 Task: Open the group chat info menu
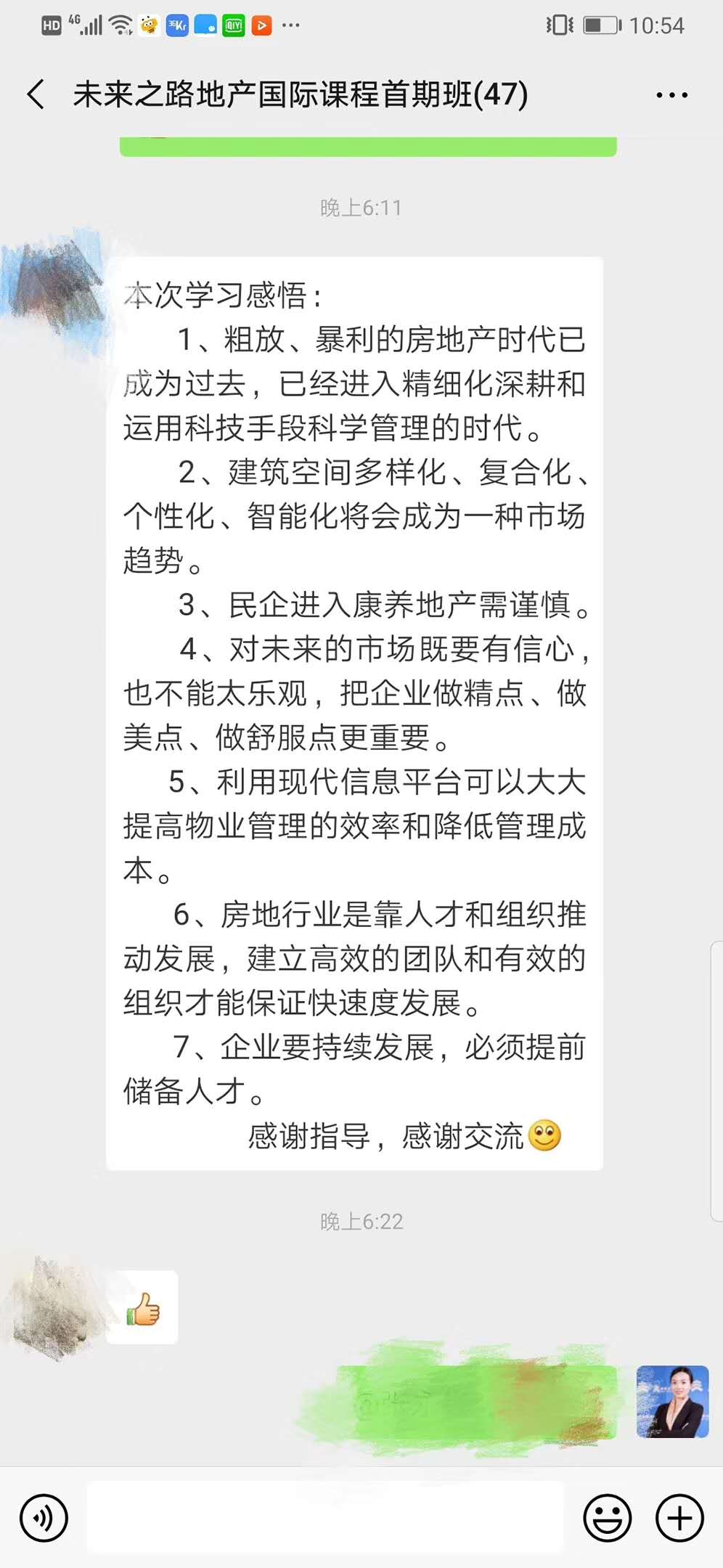click(671, 95)
